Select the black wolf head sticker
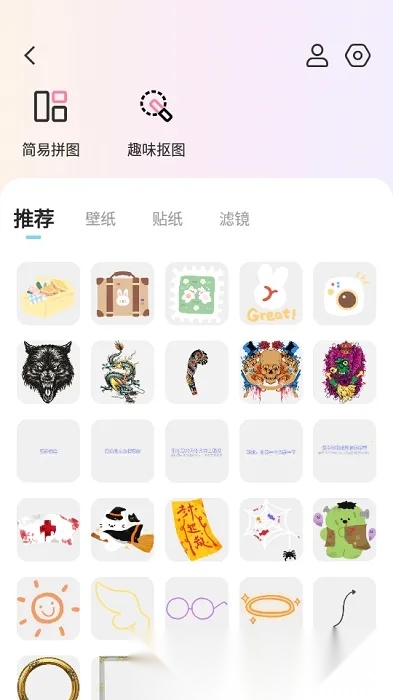Viewport: 393px width, 700px height. tap(48, 372)
